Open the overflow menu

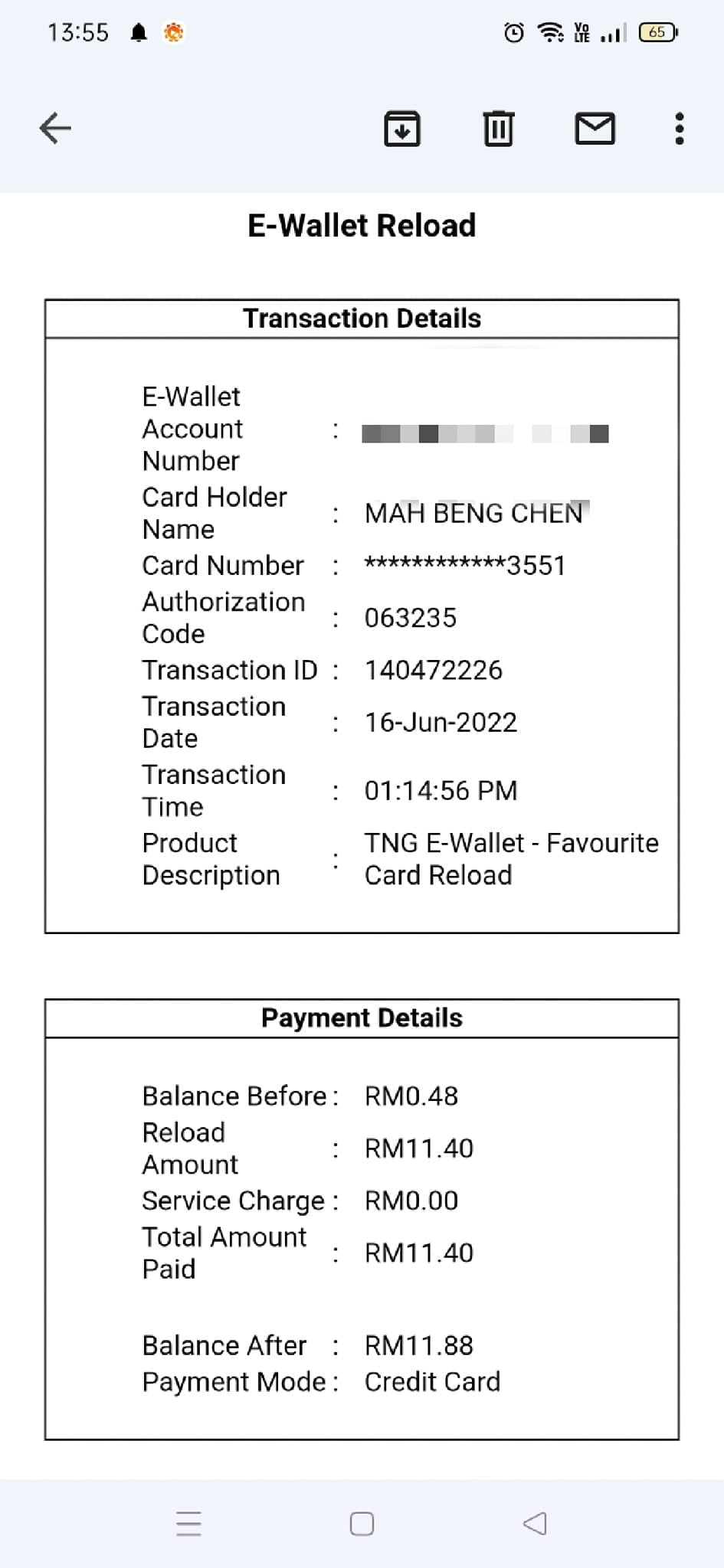[679, 128]
